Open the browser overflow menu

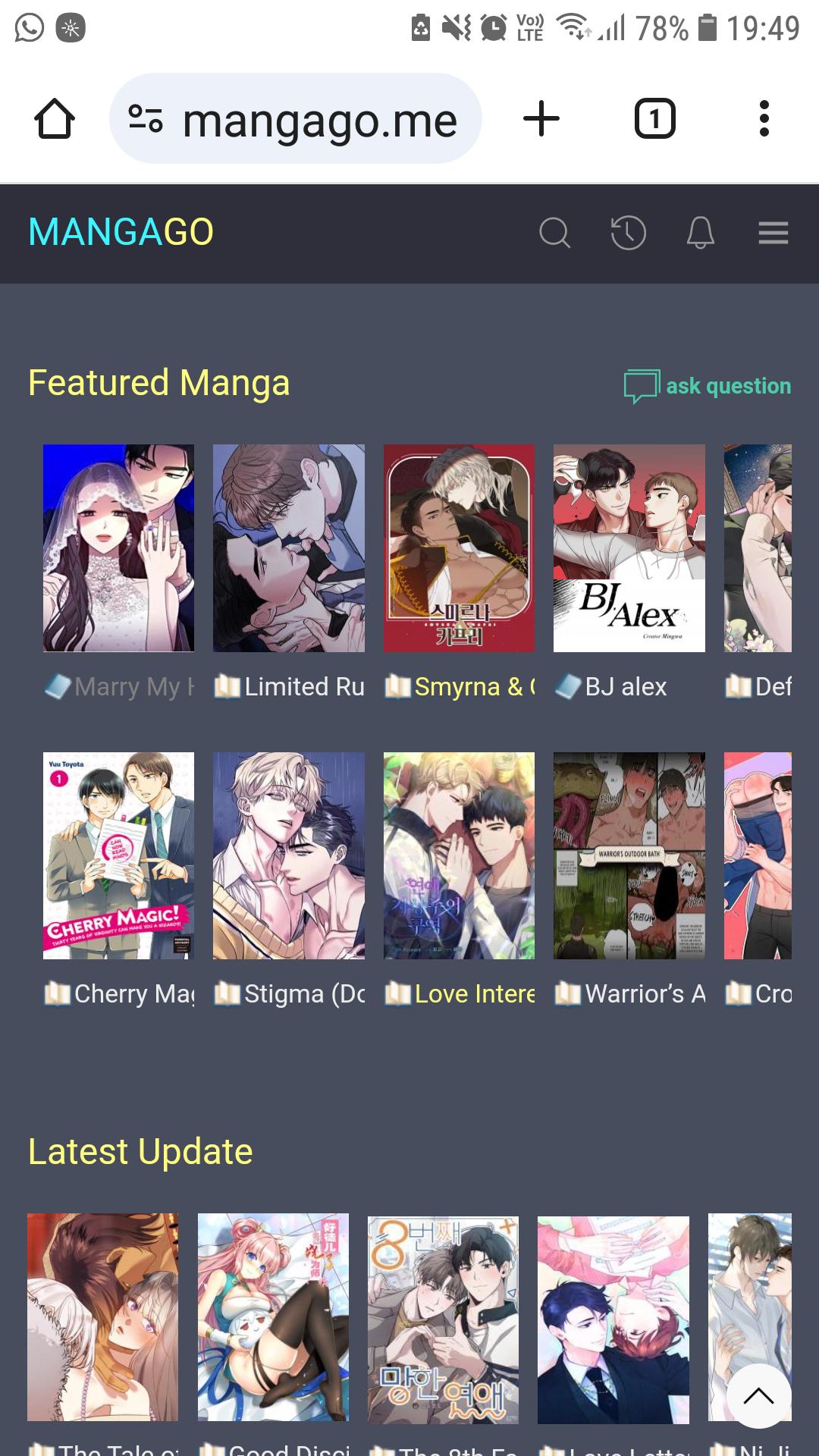tap(764, 119)
